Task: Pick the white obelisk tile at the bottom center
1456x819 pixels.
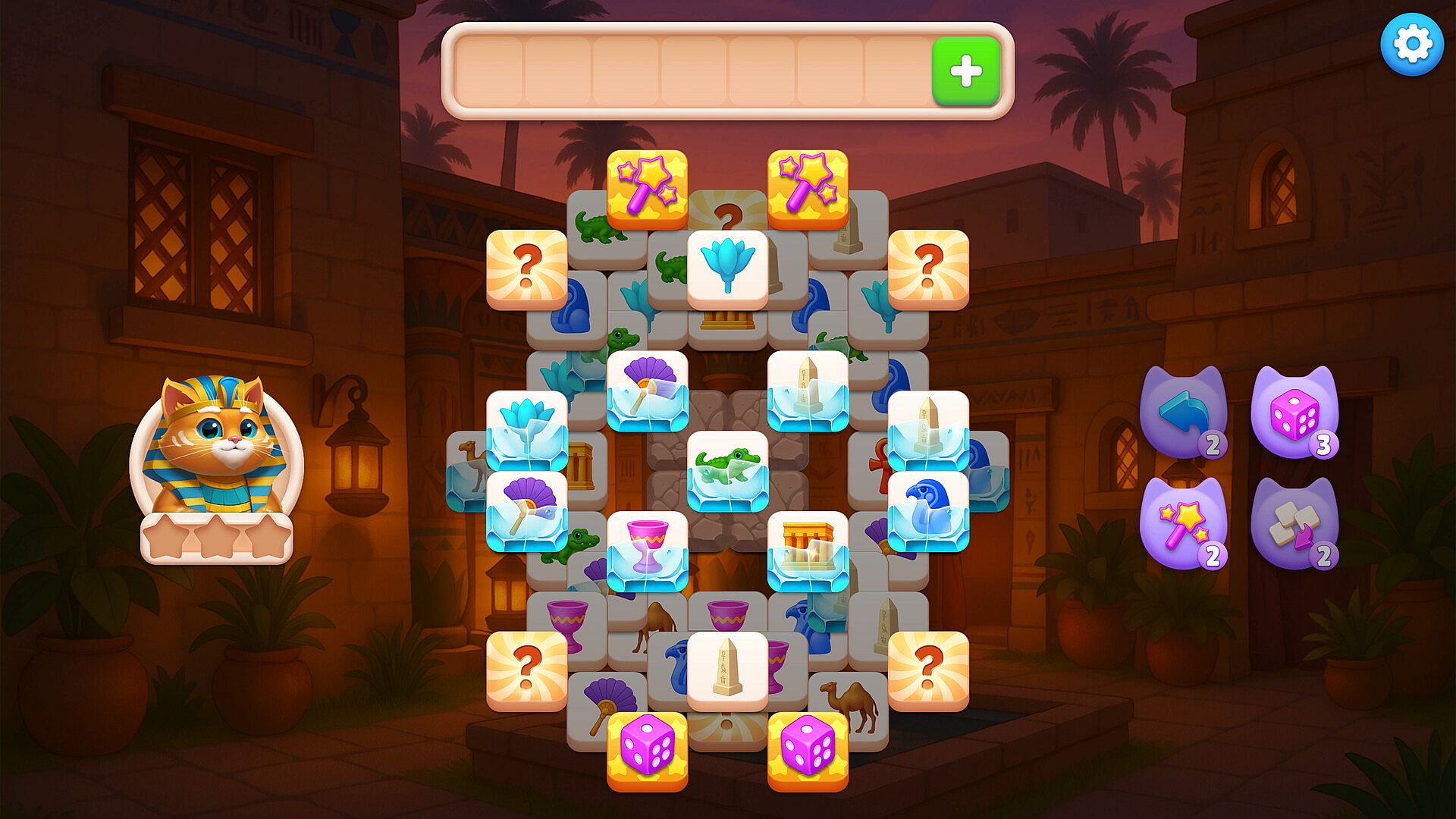Action: click(x=727, y=670)
